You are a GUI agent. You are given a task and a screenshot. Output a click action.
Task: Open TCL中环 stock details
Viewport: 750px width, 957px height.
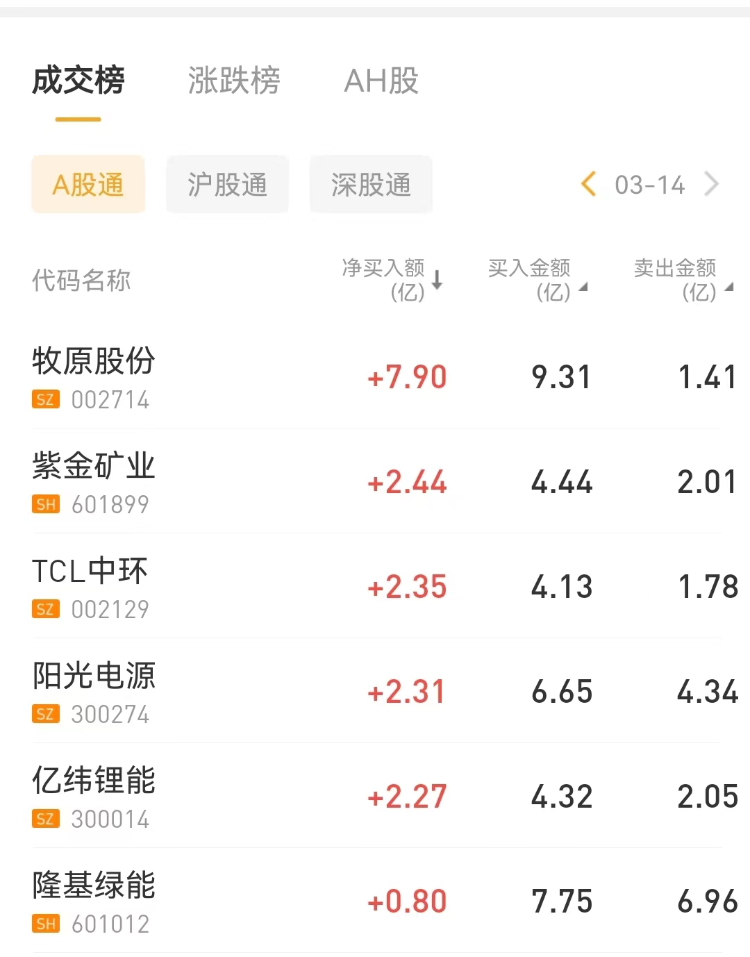coord(90,587)
